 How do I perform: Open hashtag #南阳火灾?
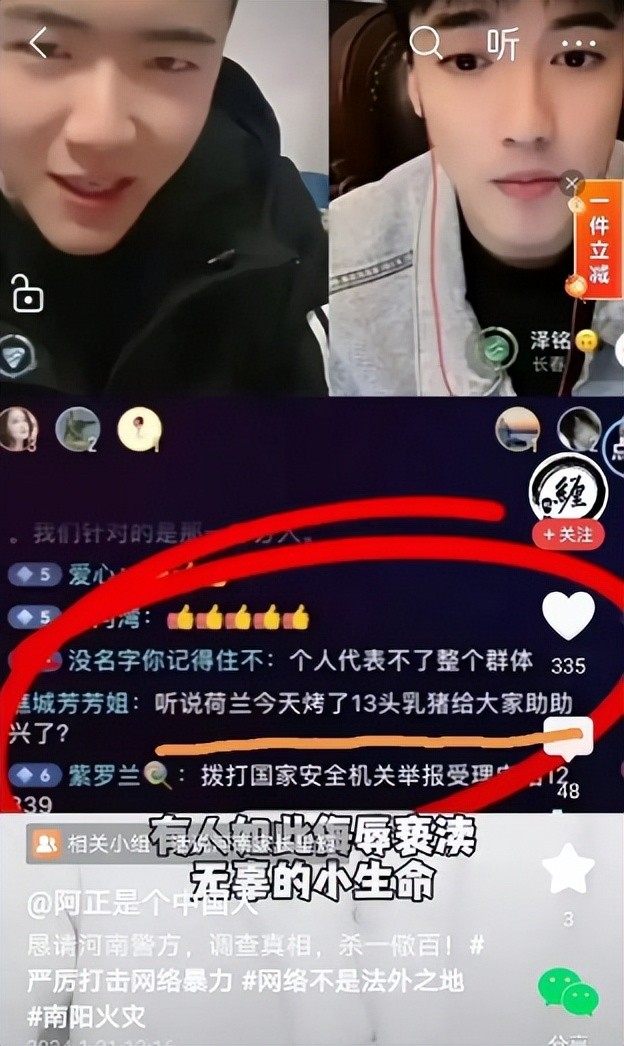(x=86, y=1016)
